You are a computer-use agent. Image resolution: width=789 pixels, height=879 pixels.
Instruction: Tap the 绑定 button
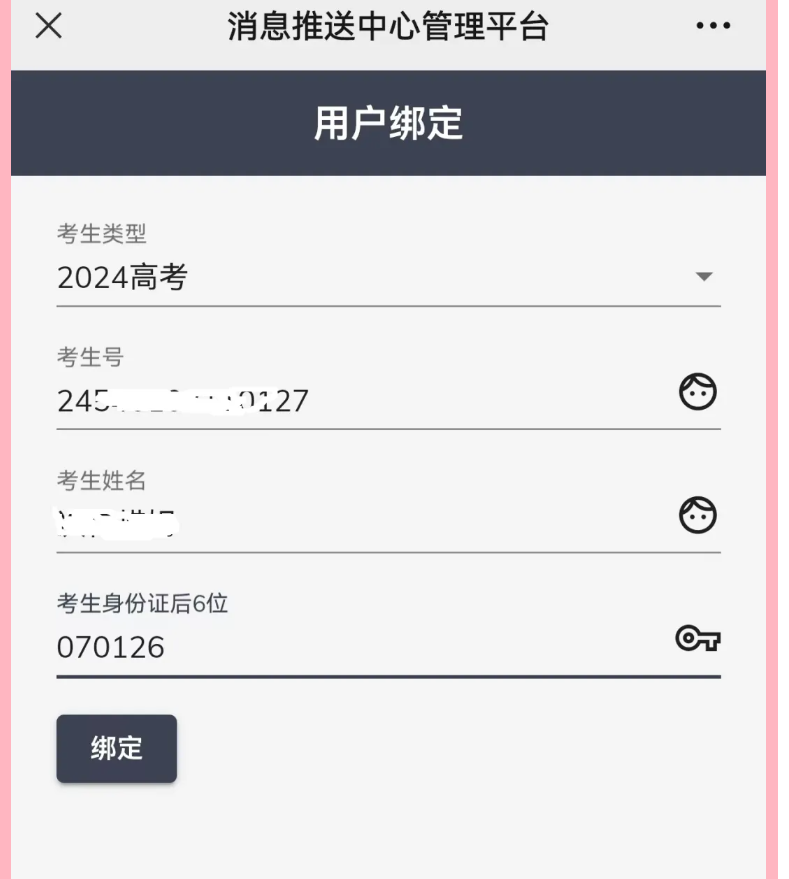point(116,748)
